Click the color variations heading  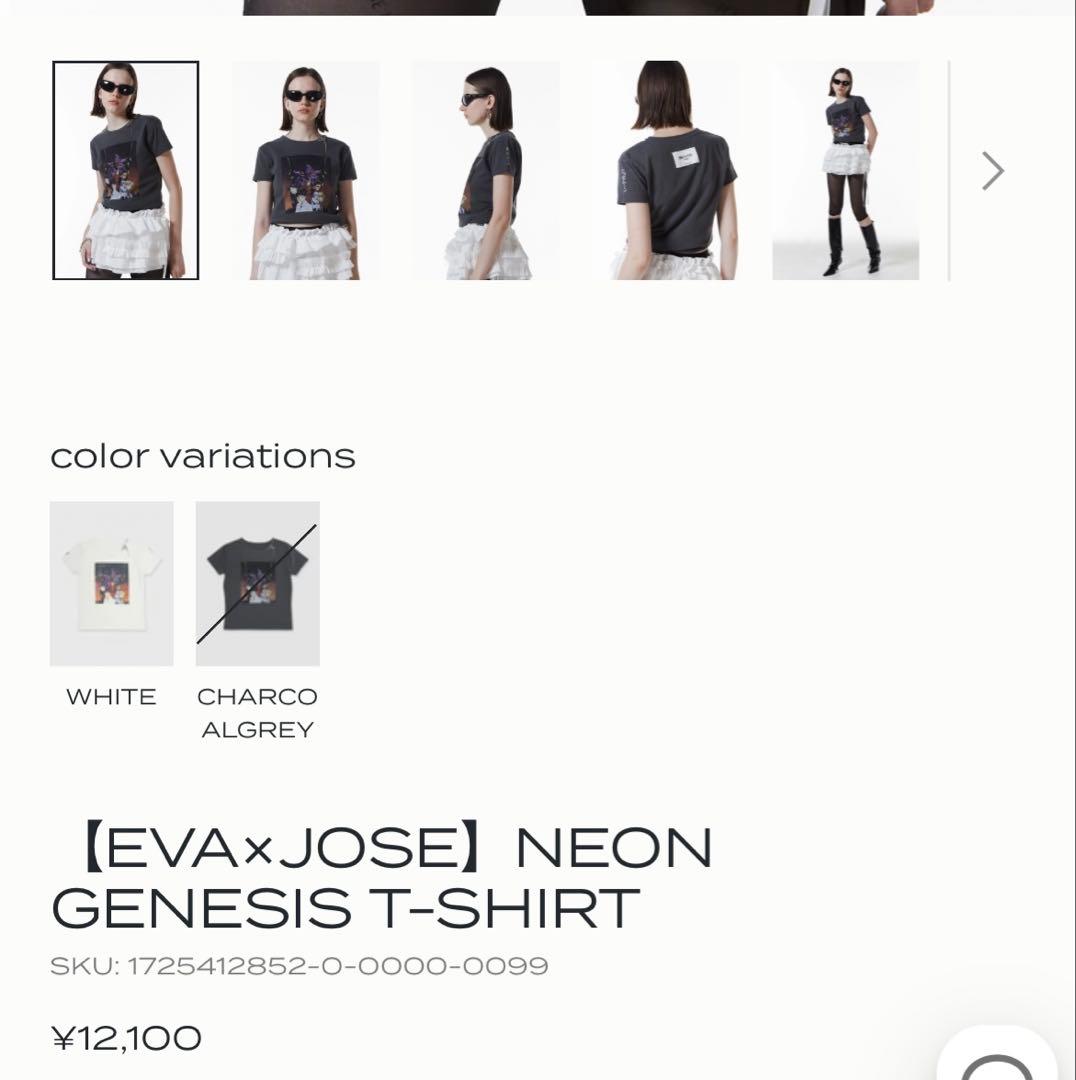pos(203,455)
